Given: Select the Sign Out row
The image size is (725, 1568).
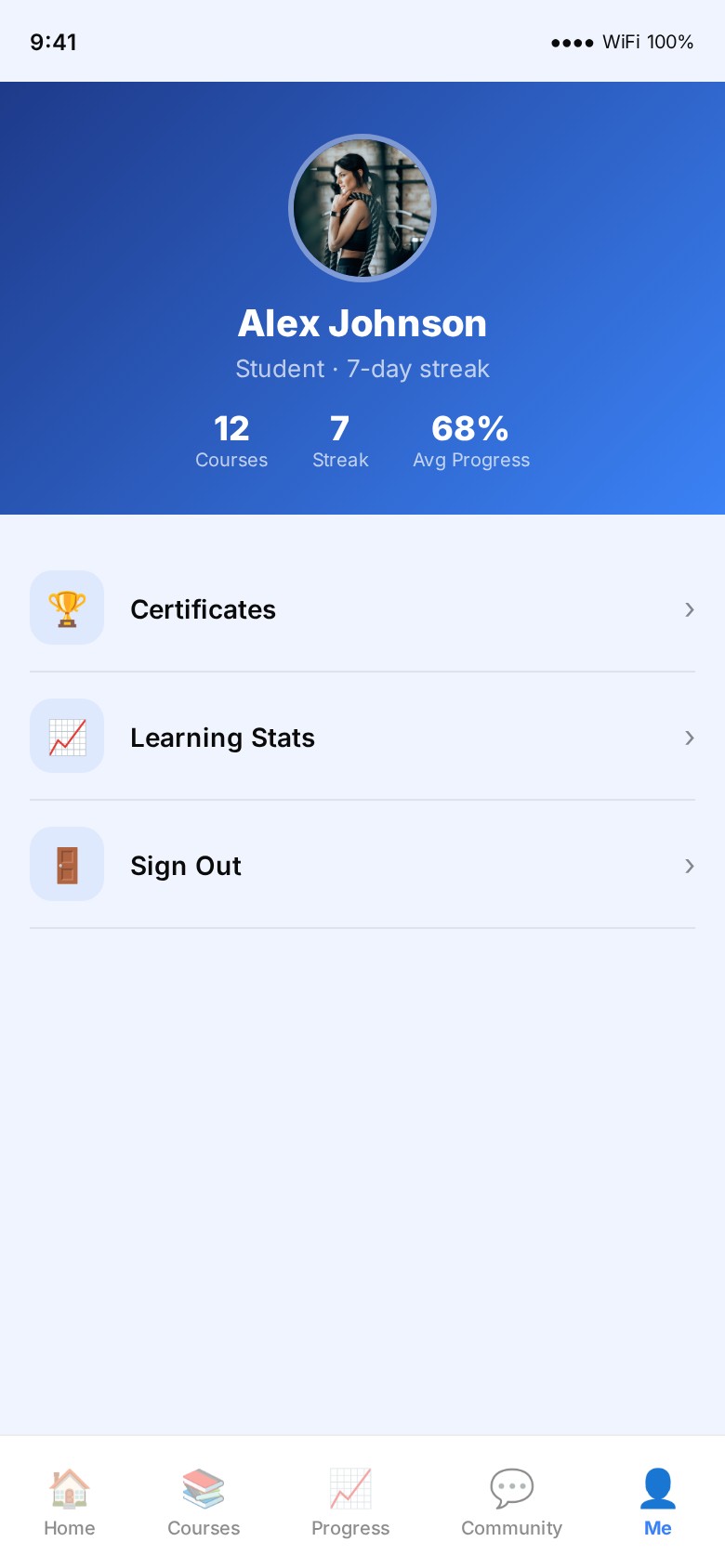Looking at the screenshot, I should 362,865.
